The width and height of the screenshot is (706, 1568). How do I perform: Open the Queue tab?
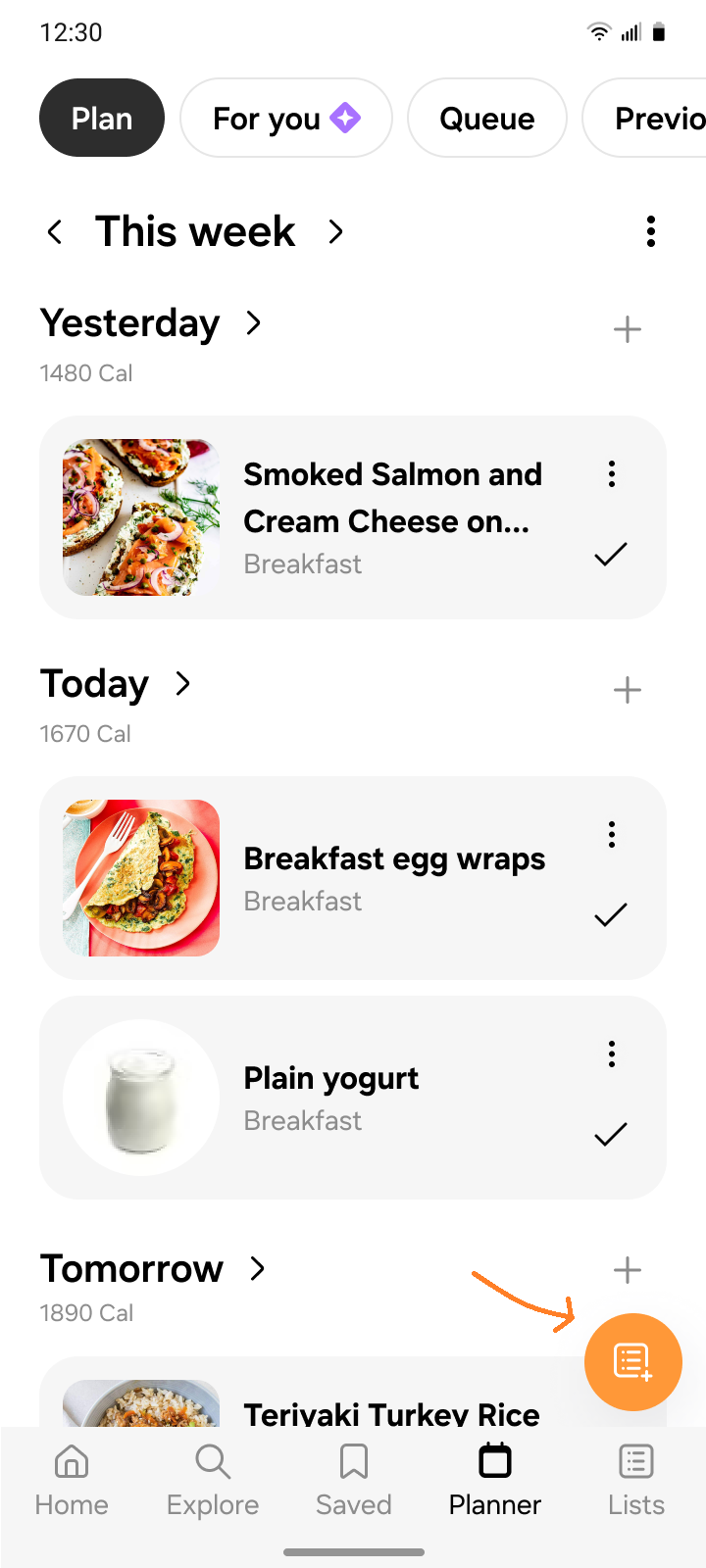(487, 118)
